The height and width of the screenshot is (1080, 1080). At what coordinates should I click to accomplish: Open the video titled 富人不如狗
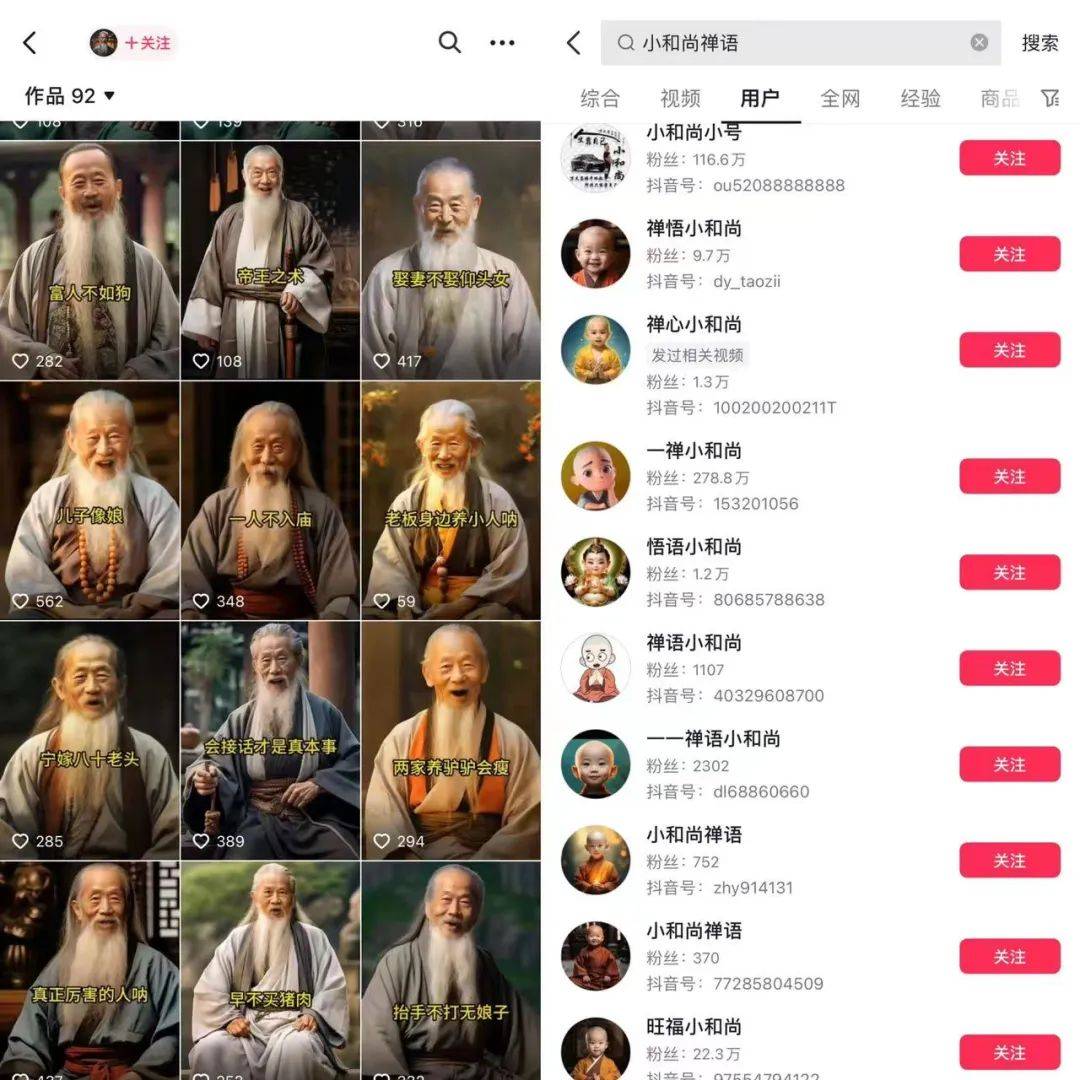point(90,260)
